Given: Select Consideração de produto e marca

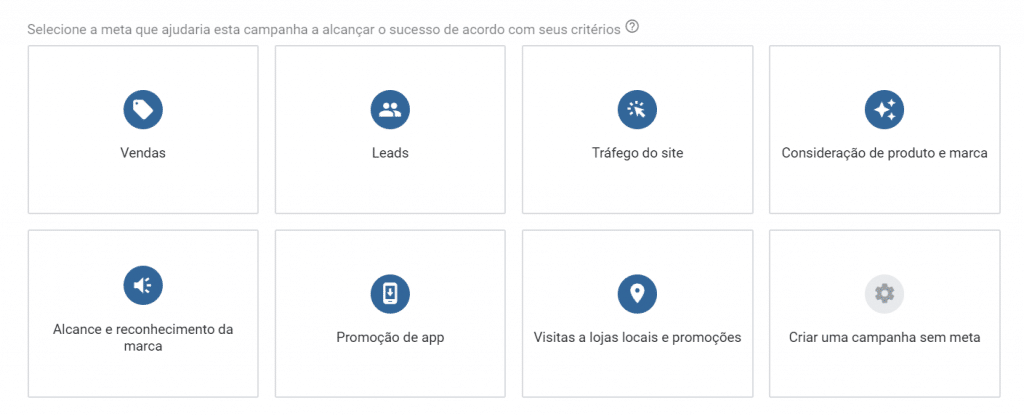Looking at the screenshot, I should pos(884,129).
